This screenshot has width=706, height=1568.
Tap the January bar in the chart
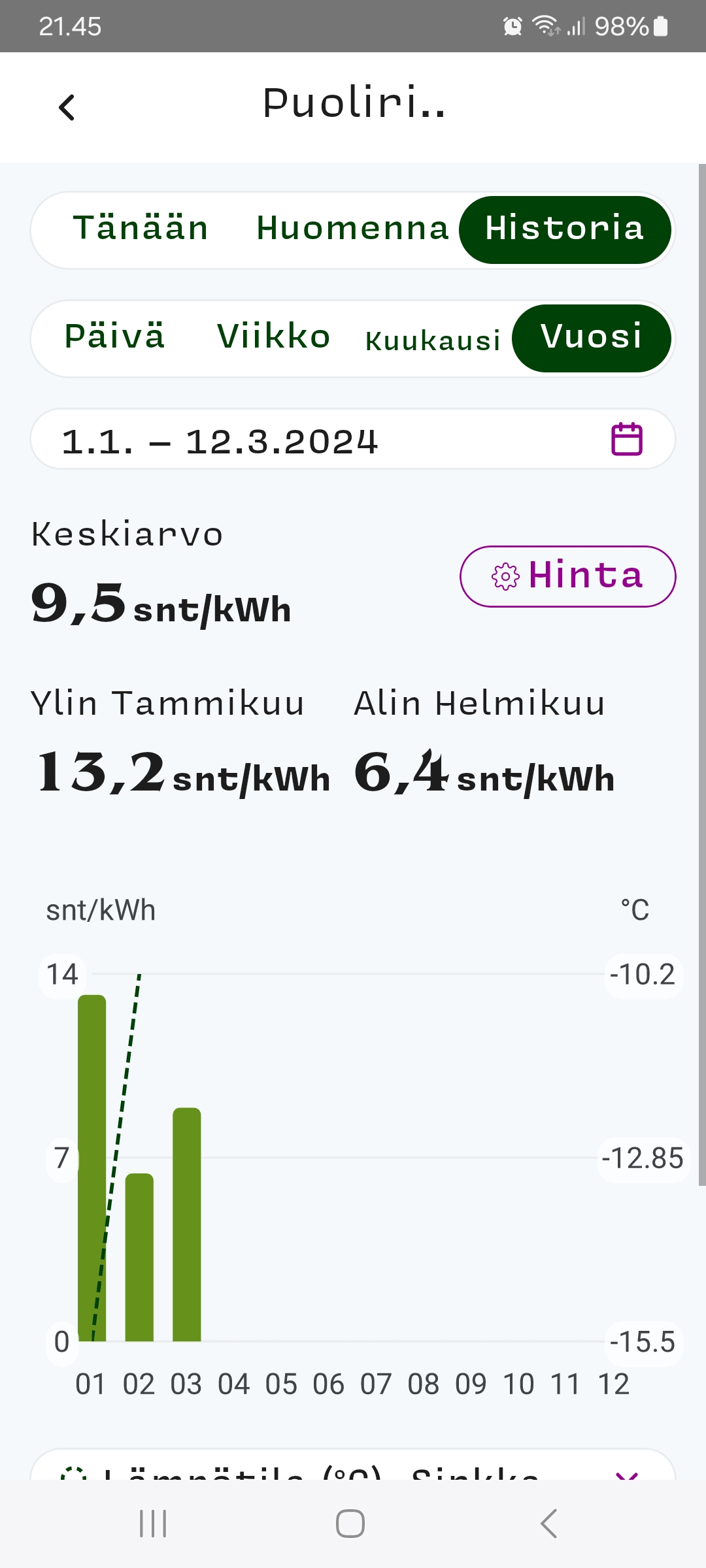[x=92, y=1168]
